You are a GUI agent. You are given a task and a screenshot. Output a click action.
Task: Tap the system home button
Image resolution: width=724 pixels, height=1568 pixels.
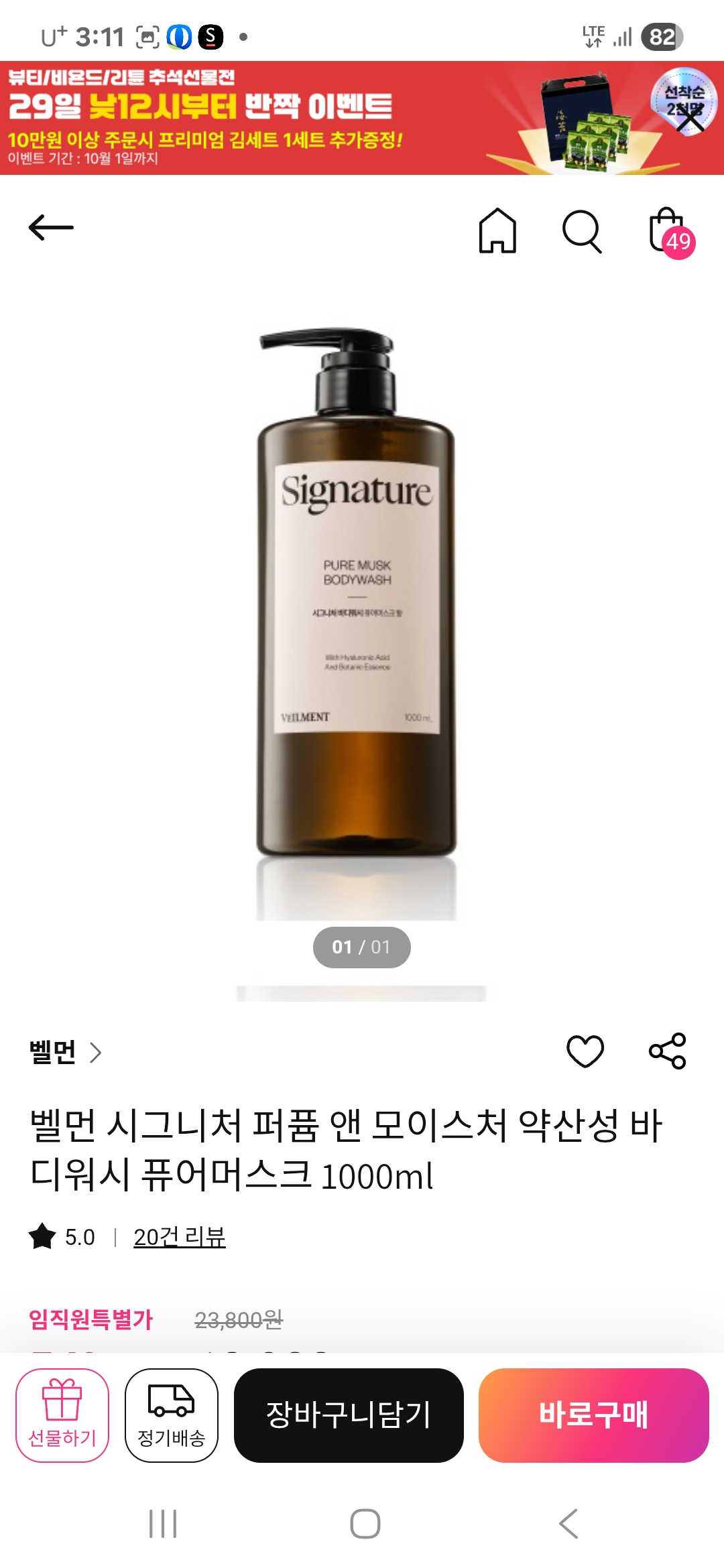[365, 1524]
